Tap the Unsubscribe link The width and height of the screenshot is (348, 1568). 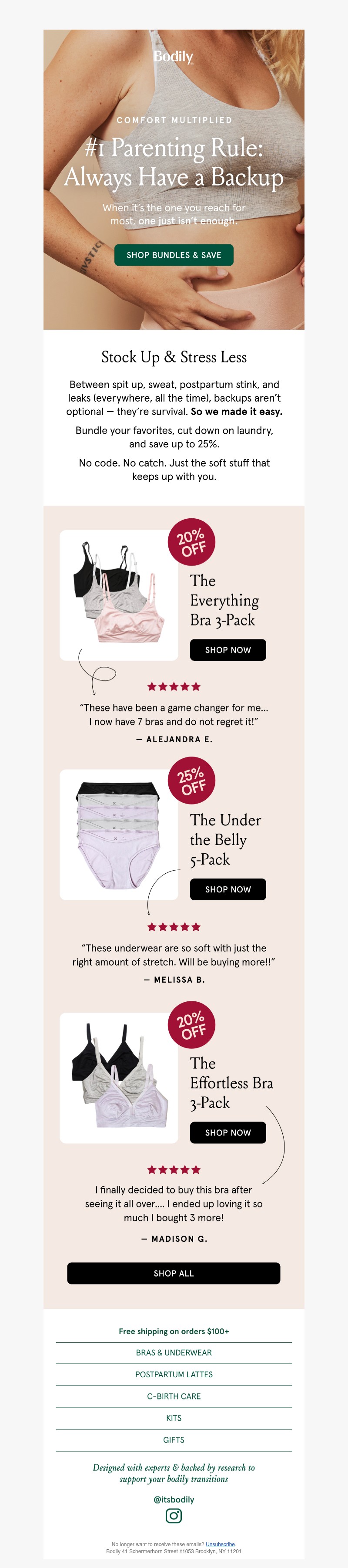pyautogui.click(x=220, y=1544)
